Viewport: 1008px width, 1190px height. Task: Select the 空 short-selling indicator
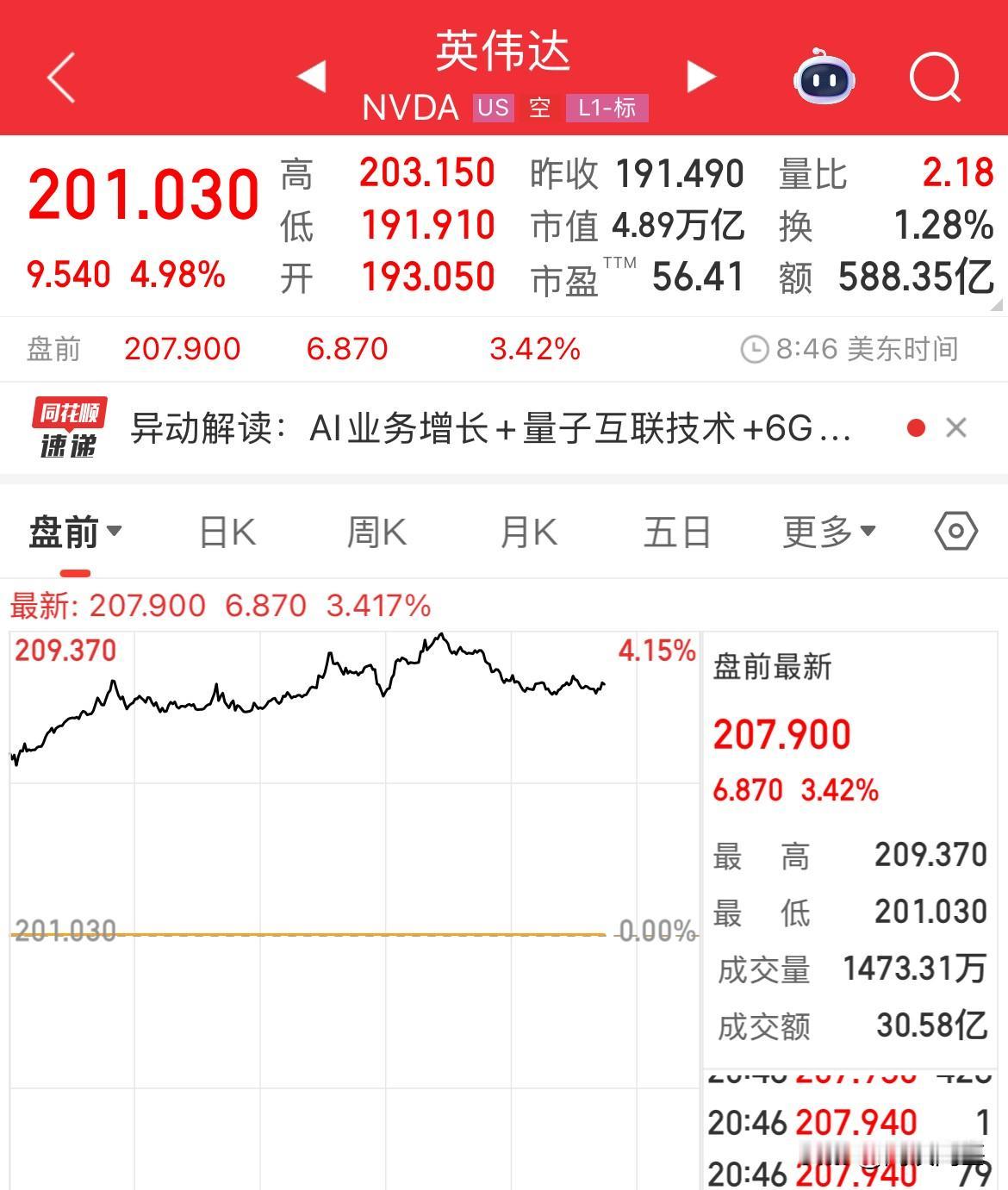(540, 109)
